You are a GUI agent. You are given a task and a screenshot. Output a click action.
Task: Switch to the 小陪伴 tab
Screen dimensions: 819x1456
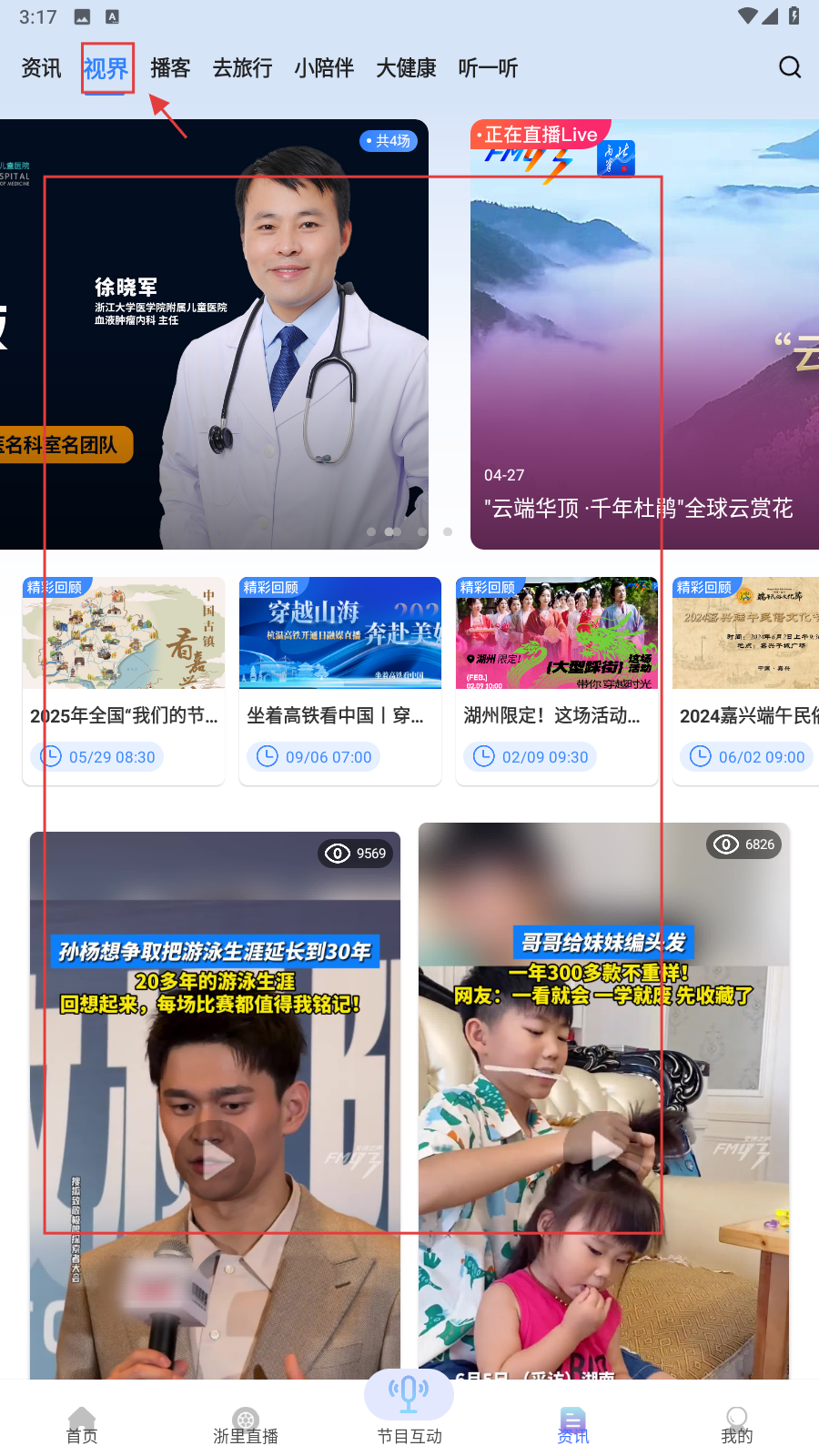(x=324, y=68)
